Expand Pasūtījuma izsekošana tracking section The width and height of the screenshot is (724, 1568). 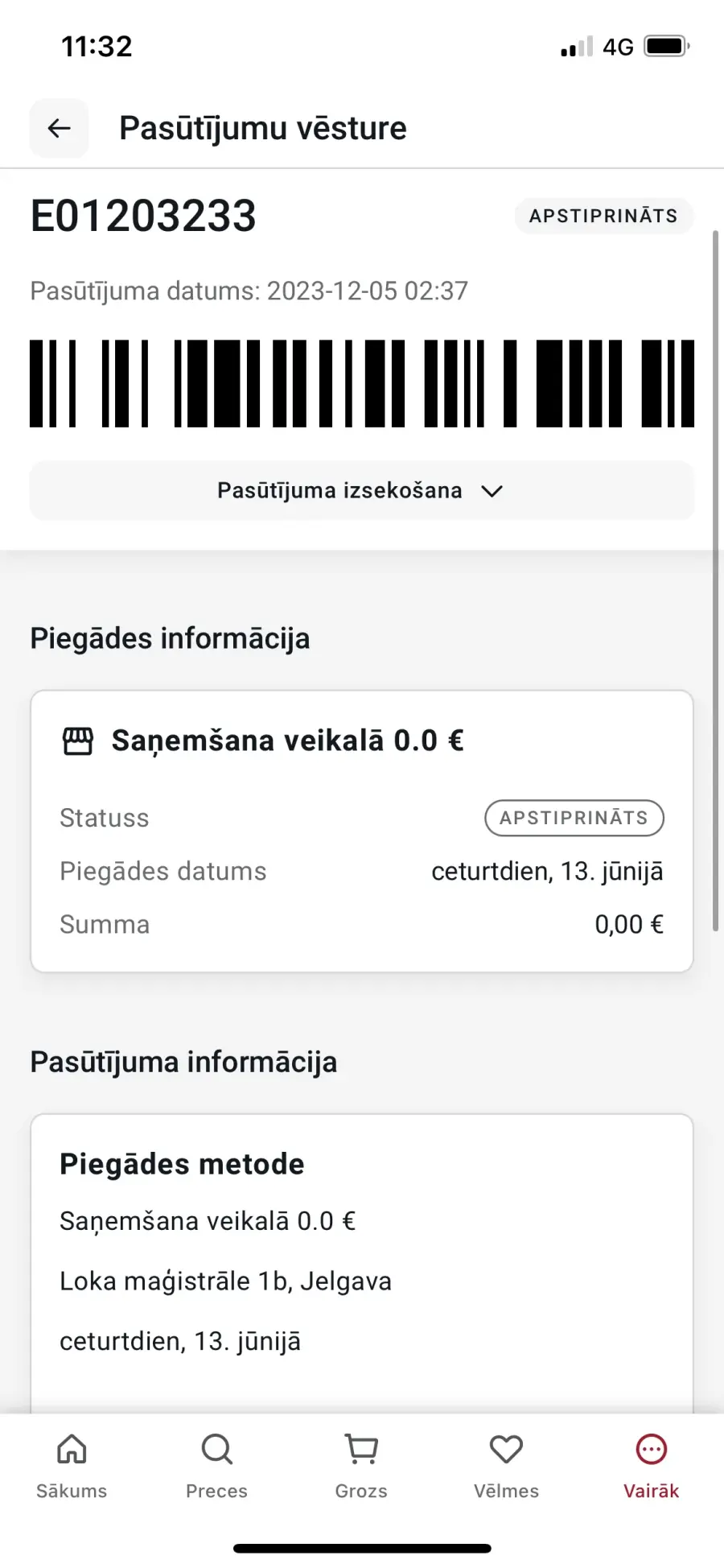(x=361, y=490)
